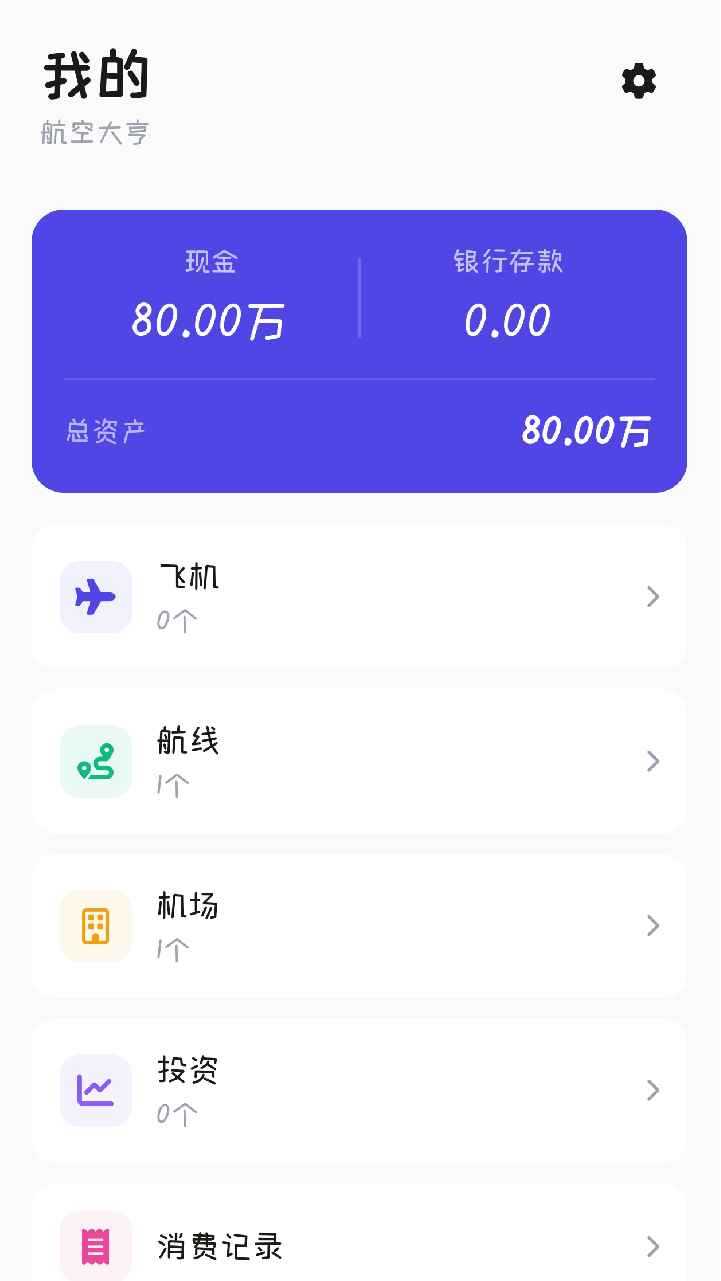Open the 飞机 (planes) row
Image resolution: width=721 pixels, height=1281 pixels.
click(359, 597)
